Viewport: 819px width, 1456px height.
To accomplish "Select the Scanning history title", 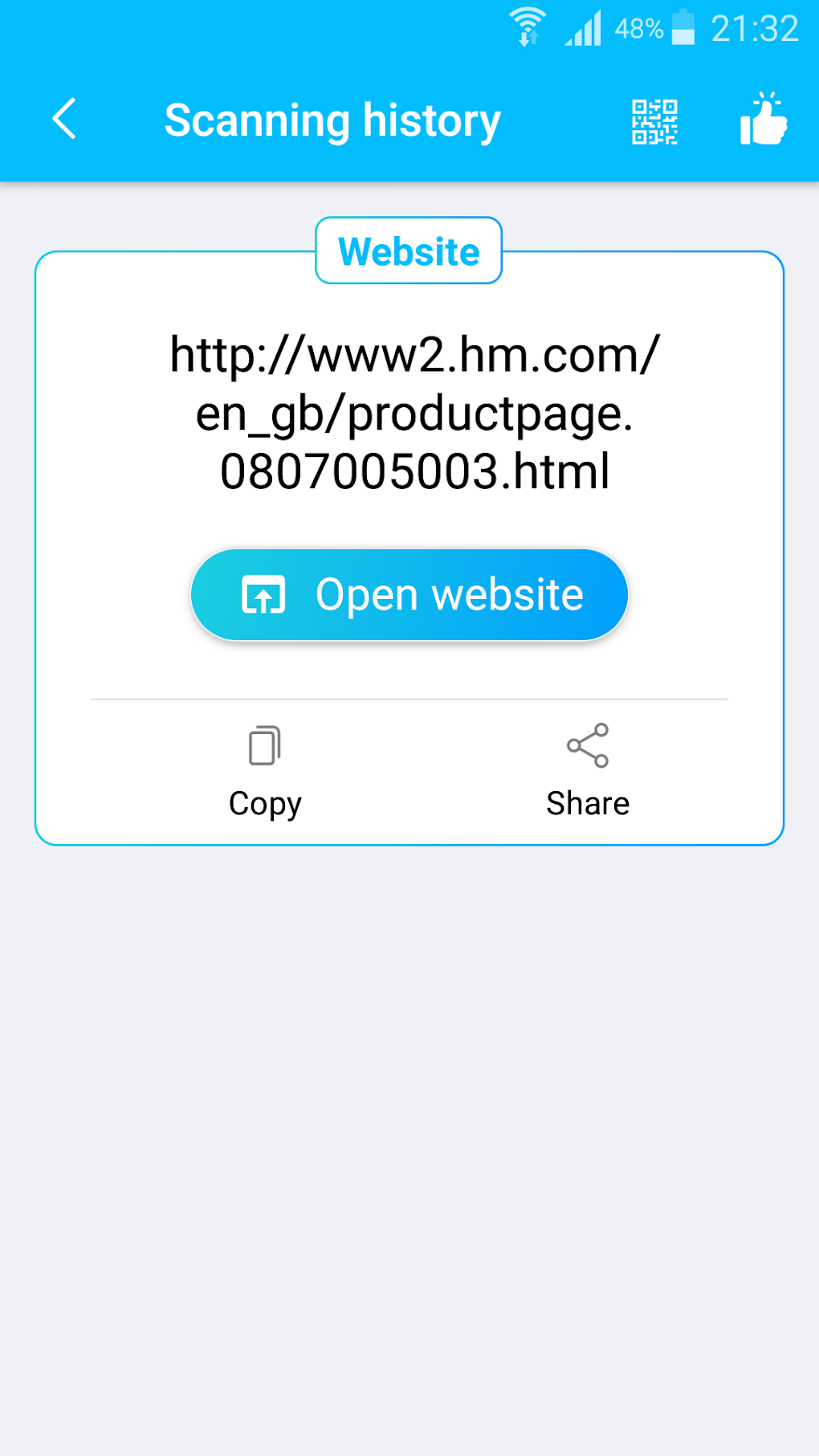I will pos(332,120).
